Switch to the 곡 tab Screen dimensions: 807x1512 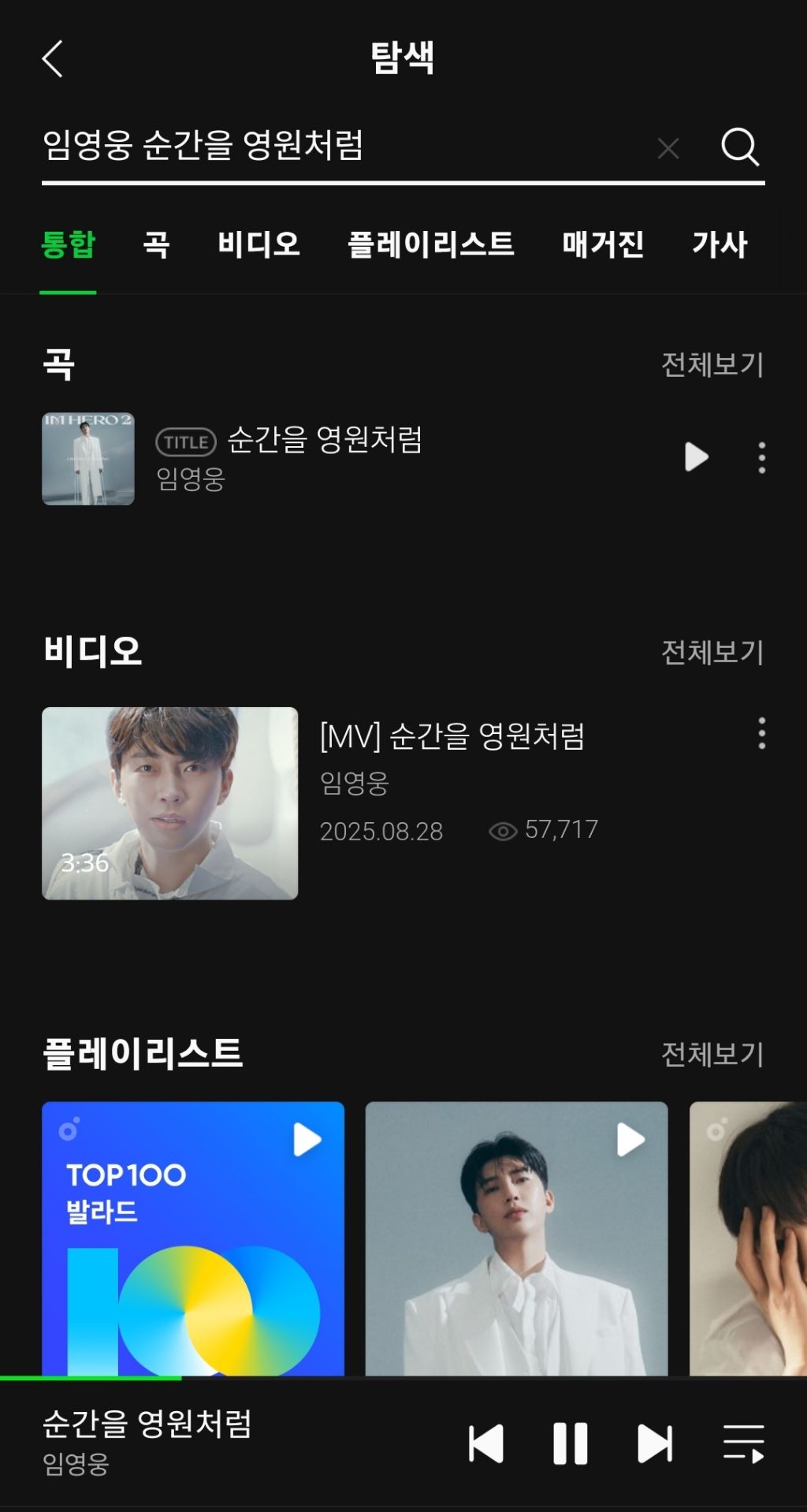pos(156,244)
